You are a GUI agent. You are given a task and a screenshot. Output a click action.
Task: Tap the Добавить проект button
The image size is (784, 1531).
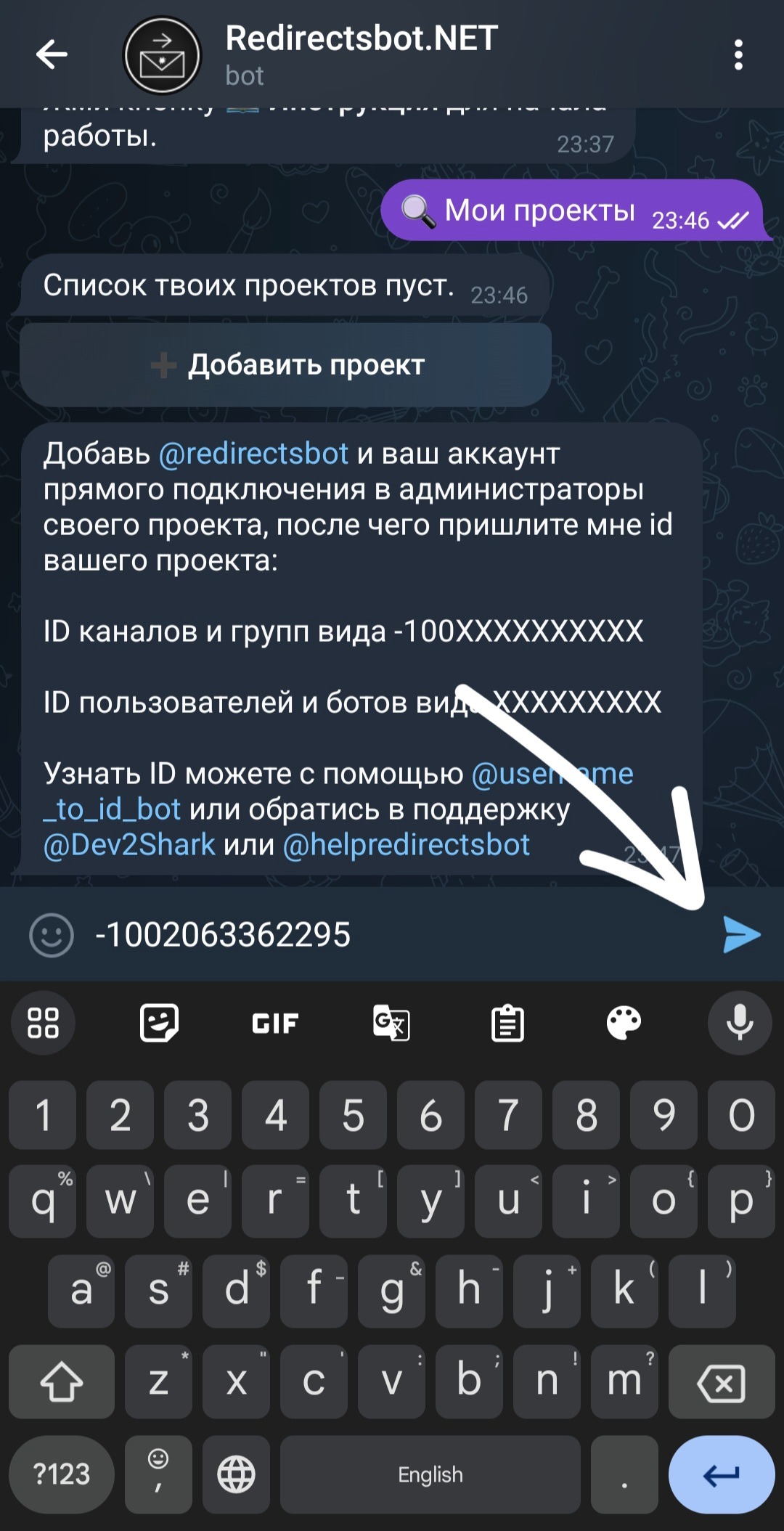tap(286, 365)
